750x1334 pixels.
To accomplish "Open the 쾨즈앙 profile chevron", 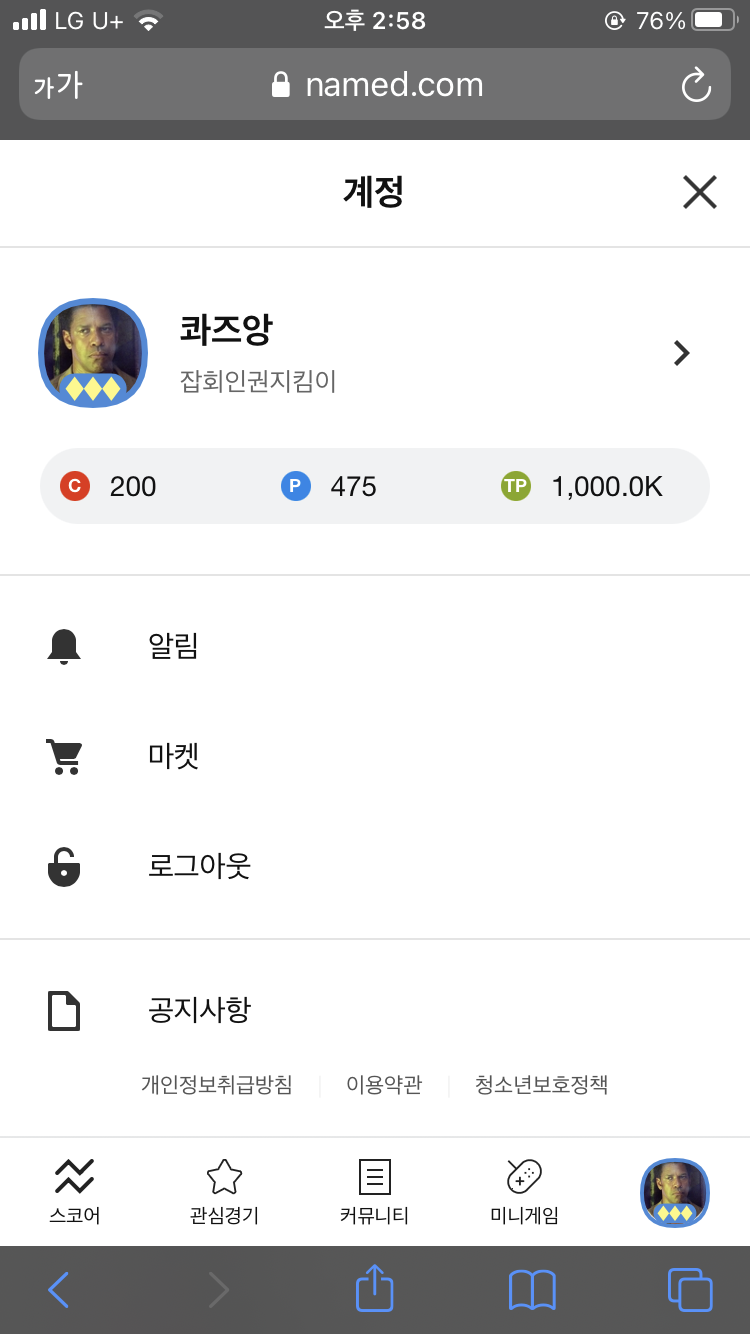I will 681,353.
